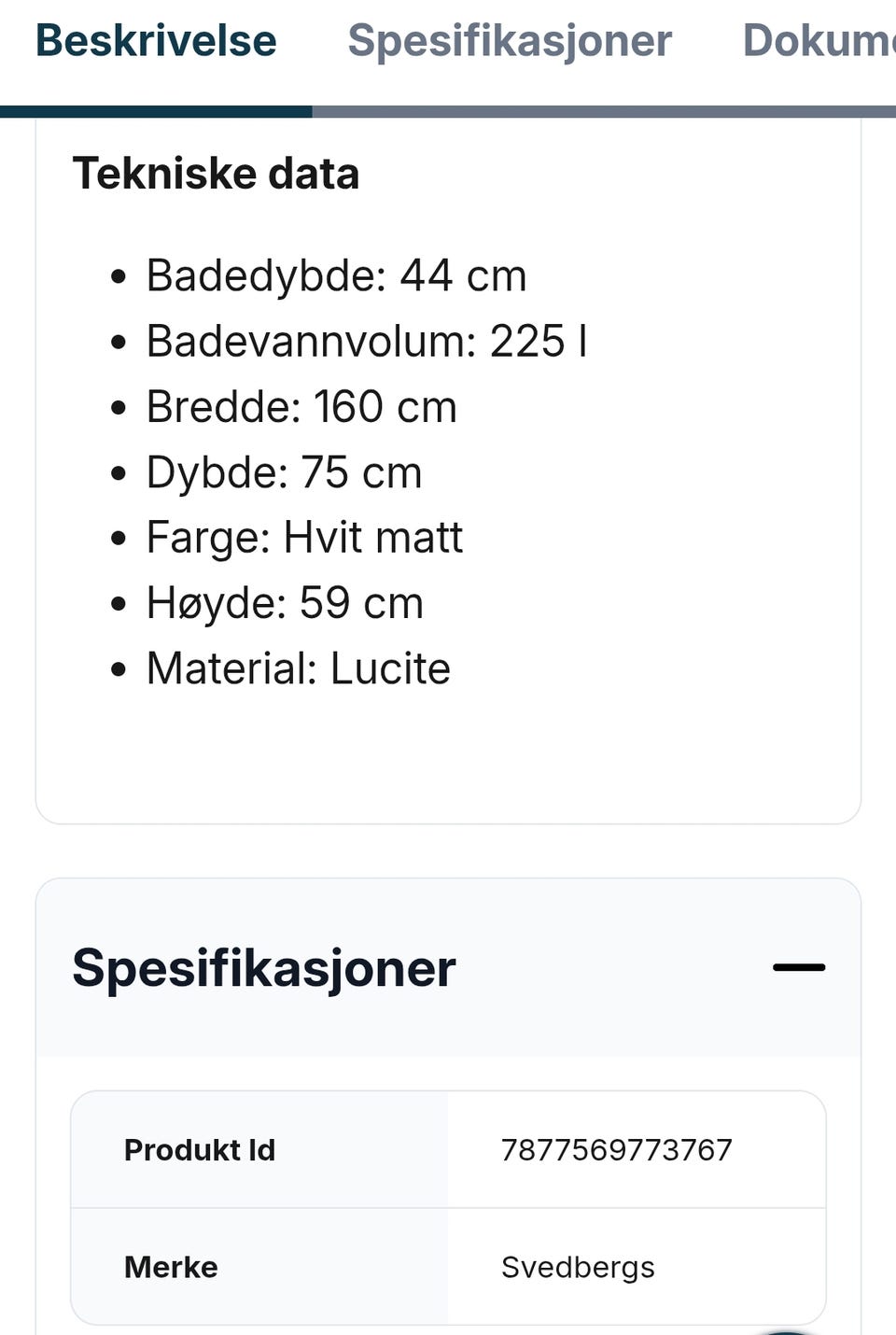896x1335 pixels.
Task: Select the Beskrivelse tab
Action: click(x=156, y=40)
